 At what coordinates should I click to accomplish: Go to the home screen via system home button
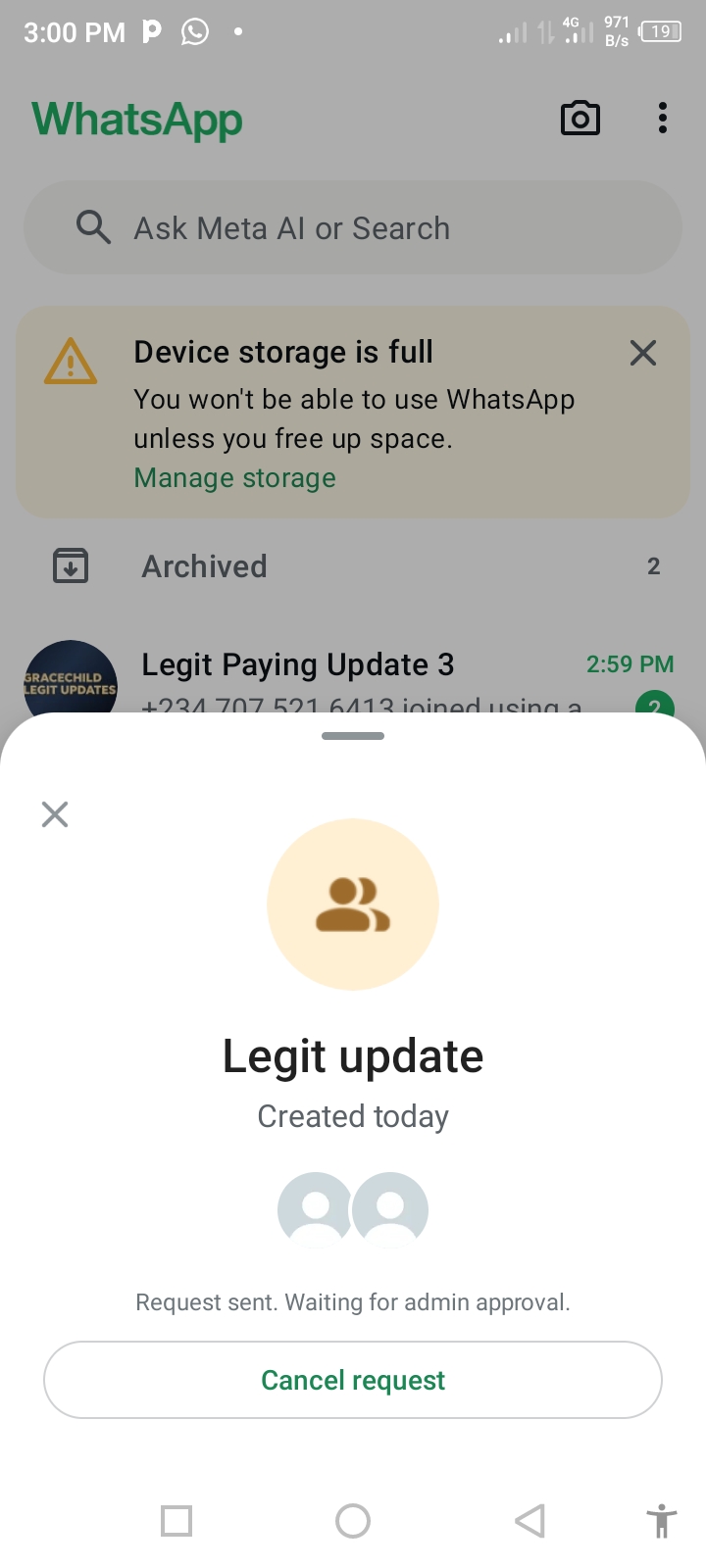coord(353,1521)
